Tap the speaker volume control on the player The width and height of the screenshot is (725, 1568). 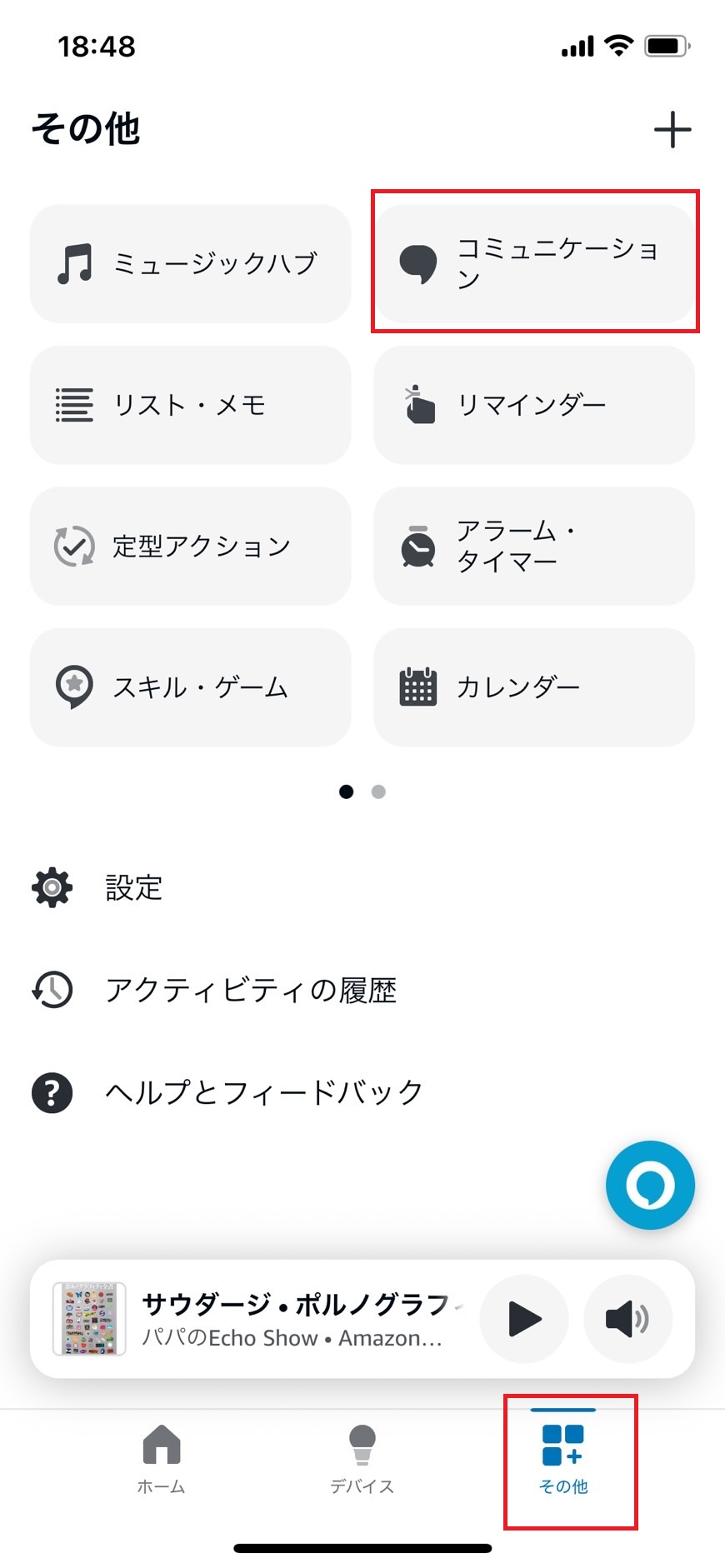click(627, 1319)
